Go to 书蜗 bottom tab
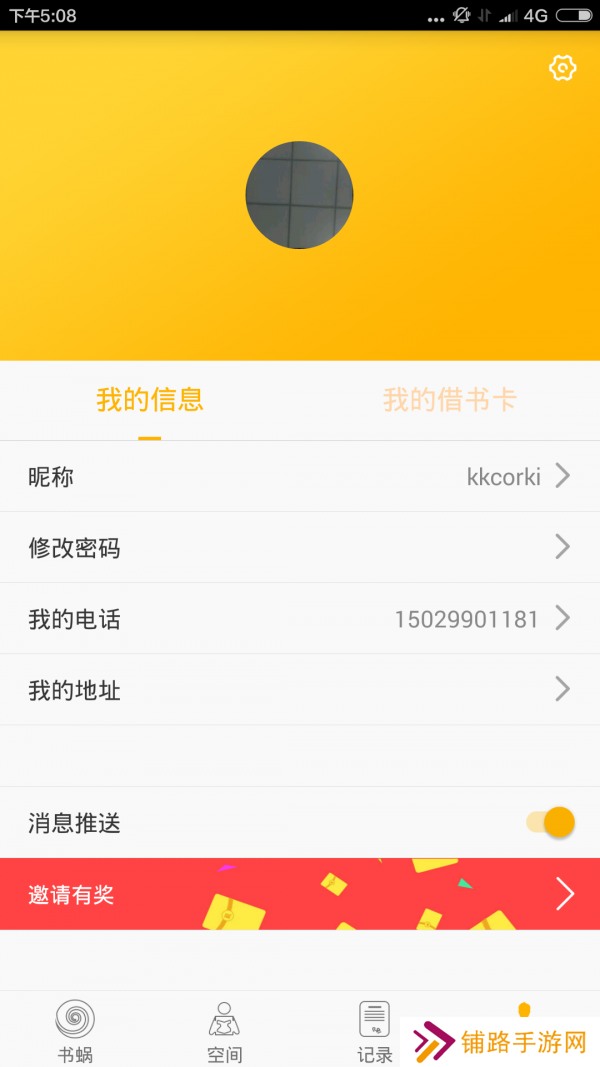Image resolution: width=600 pixels, height=1067 pixels. (x=75, y=1030)
